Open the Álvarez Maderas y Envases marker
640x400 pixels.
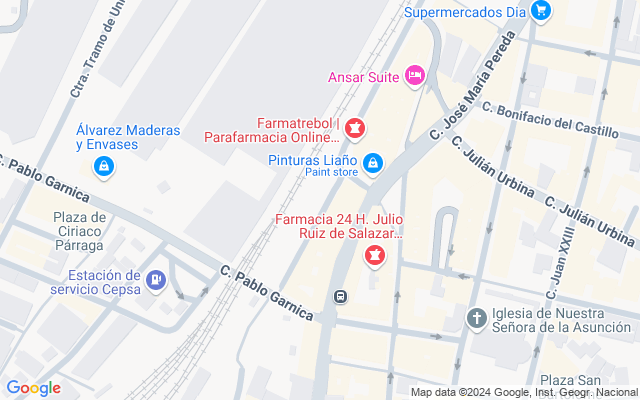pyautogui.click(x=102, y=167)
